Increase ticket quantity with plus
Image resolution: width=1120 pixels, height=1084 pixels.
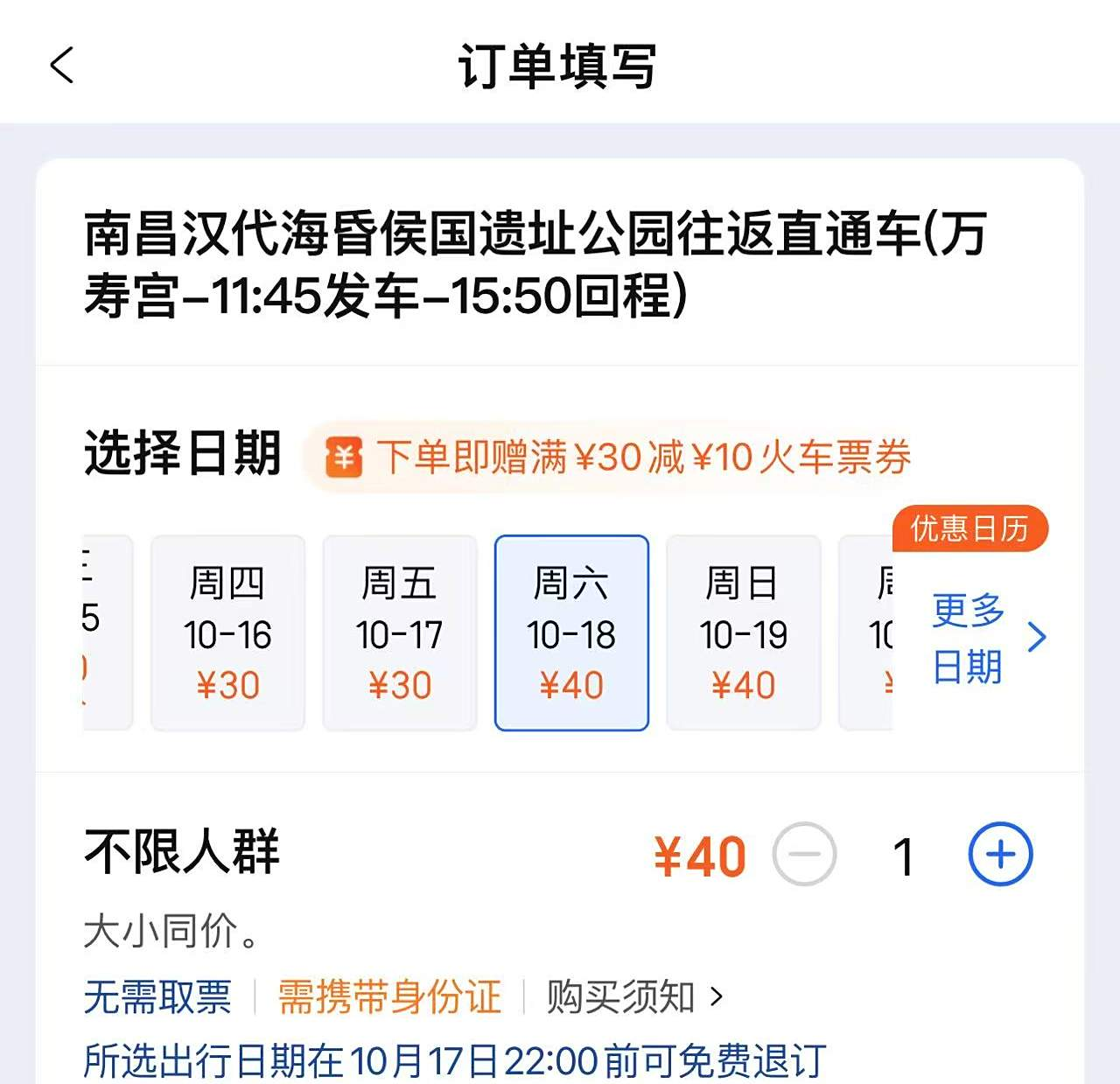tap(1000, 854)
